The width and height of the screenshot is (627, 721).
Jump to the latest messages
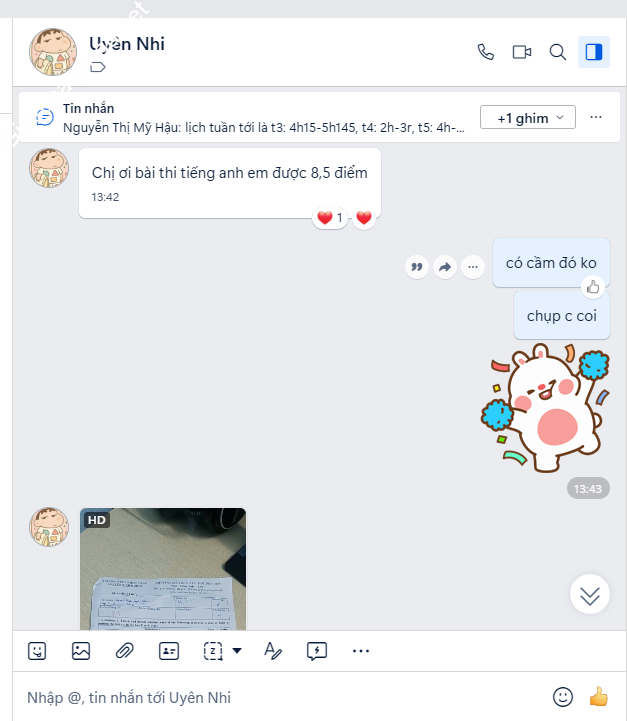(x=590, y=595)
